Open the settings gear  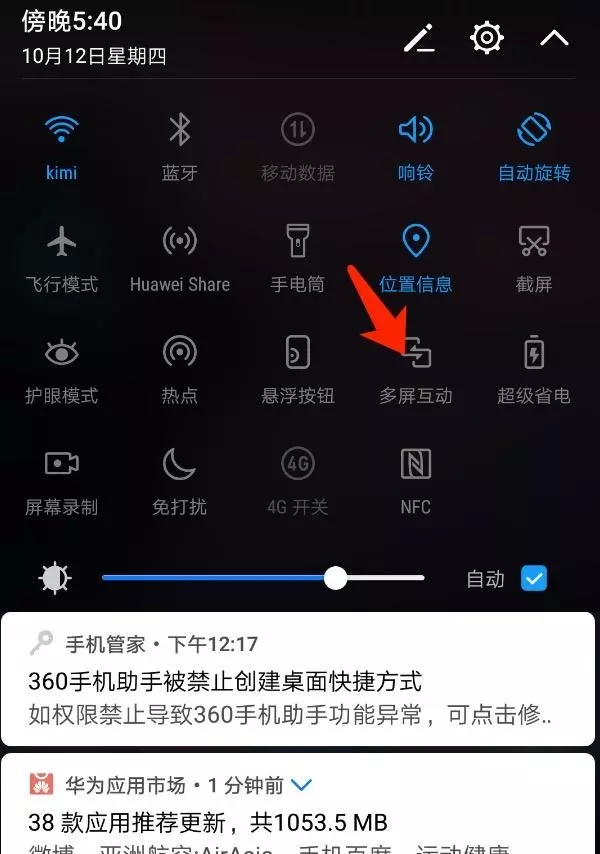486,39
